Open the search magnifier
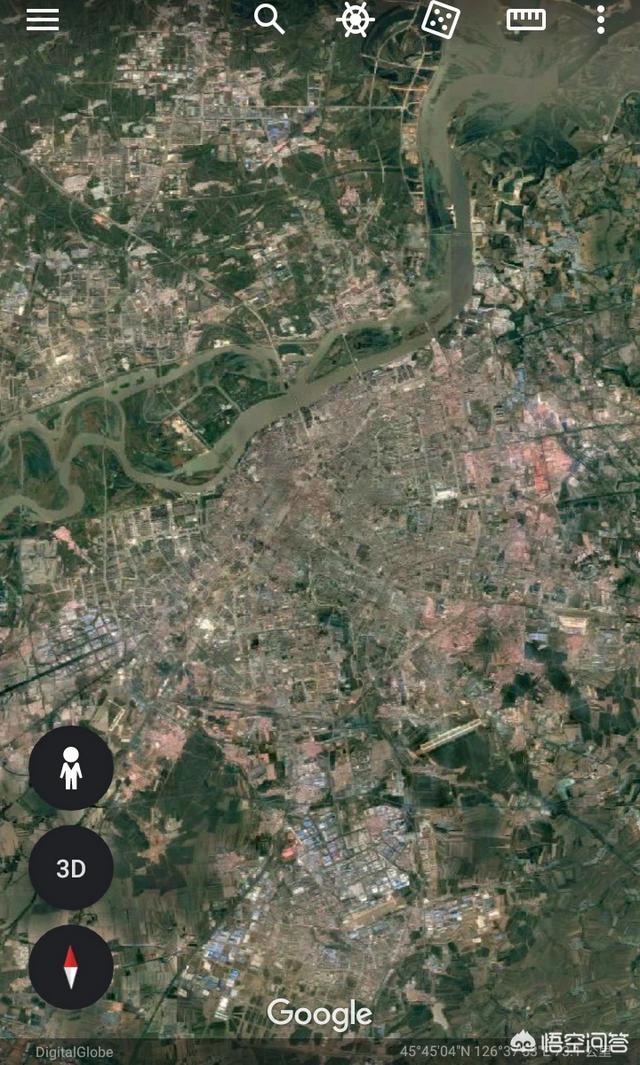640x1065 pixels. (269, 19)
